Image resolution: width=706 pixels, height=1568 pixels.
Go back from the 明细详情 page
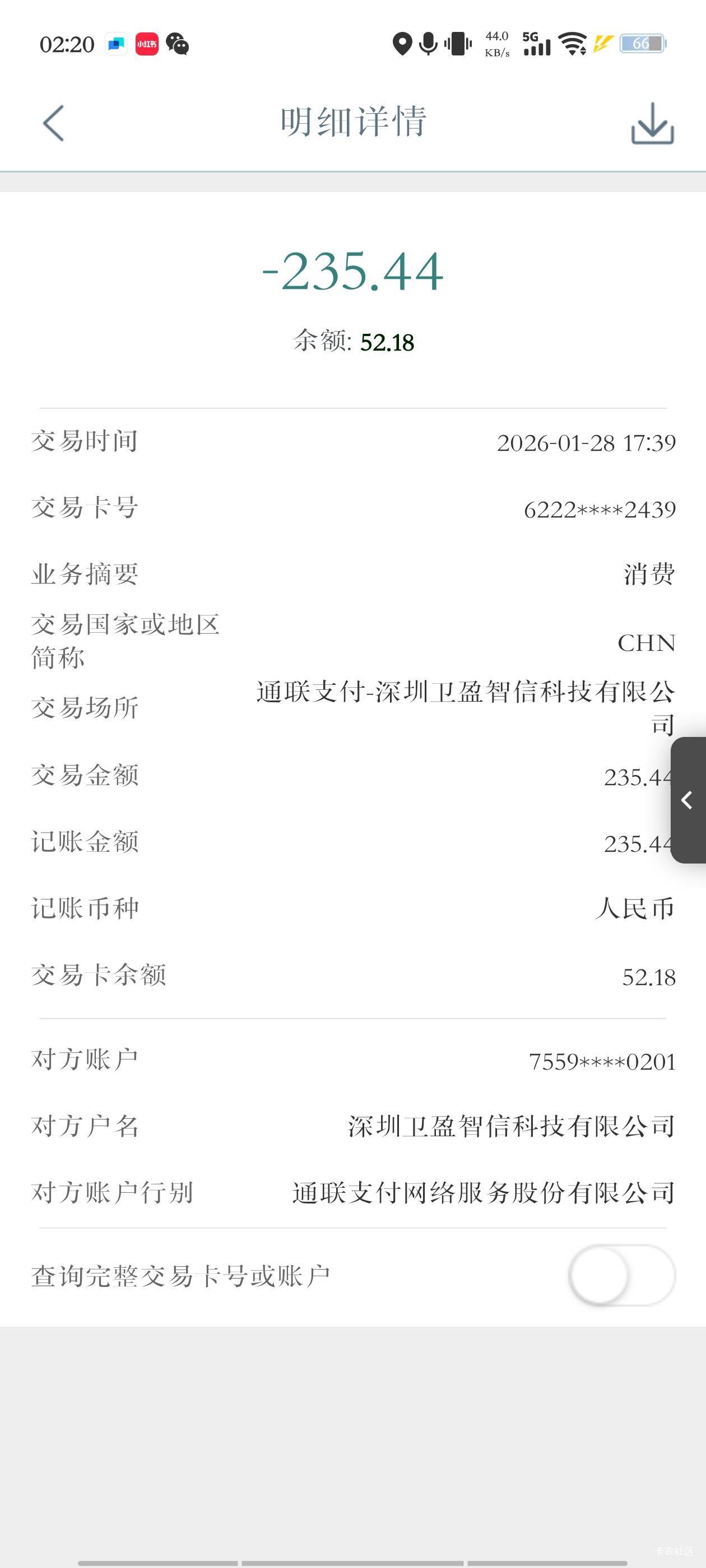[x=53, y=123]
